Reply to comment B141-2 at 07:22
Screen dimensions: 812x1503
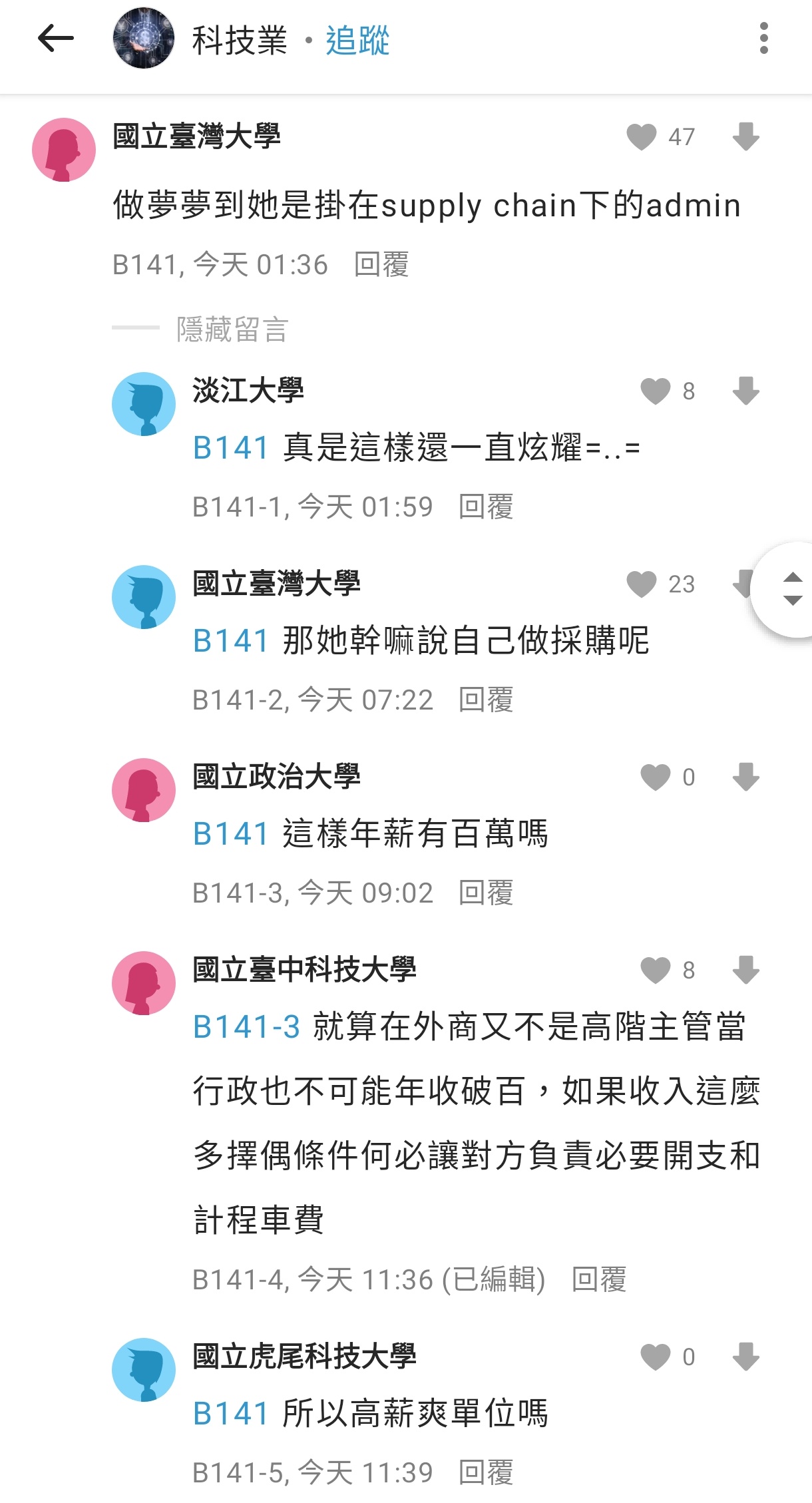pos(486,700)
